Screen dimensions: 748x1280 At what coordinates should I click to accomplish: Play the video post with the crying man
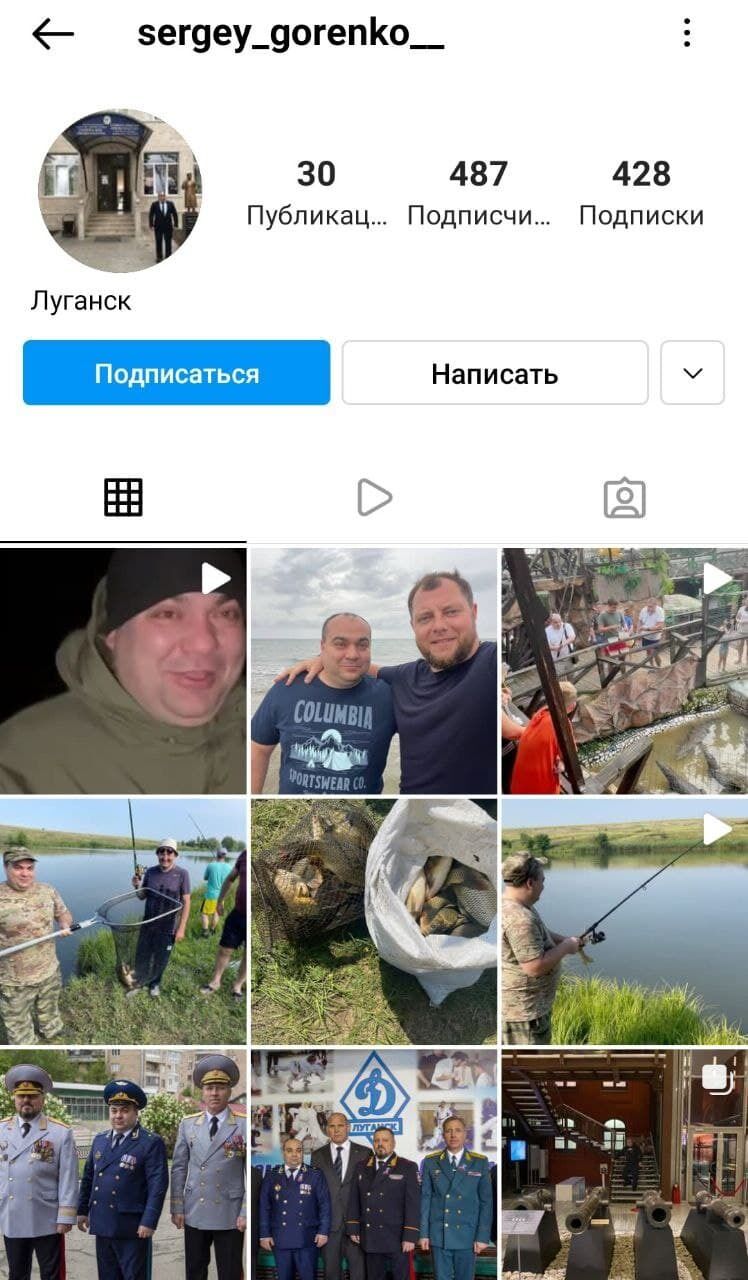click(x=124, y=667)
